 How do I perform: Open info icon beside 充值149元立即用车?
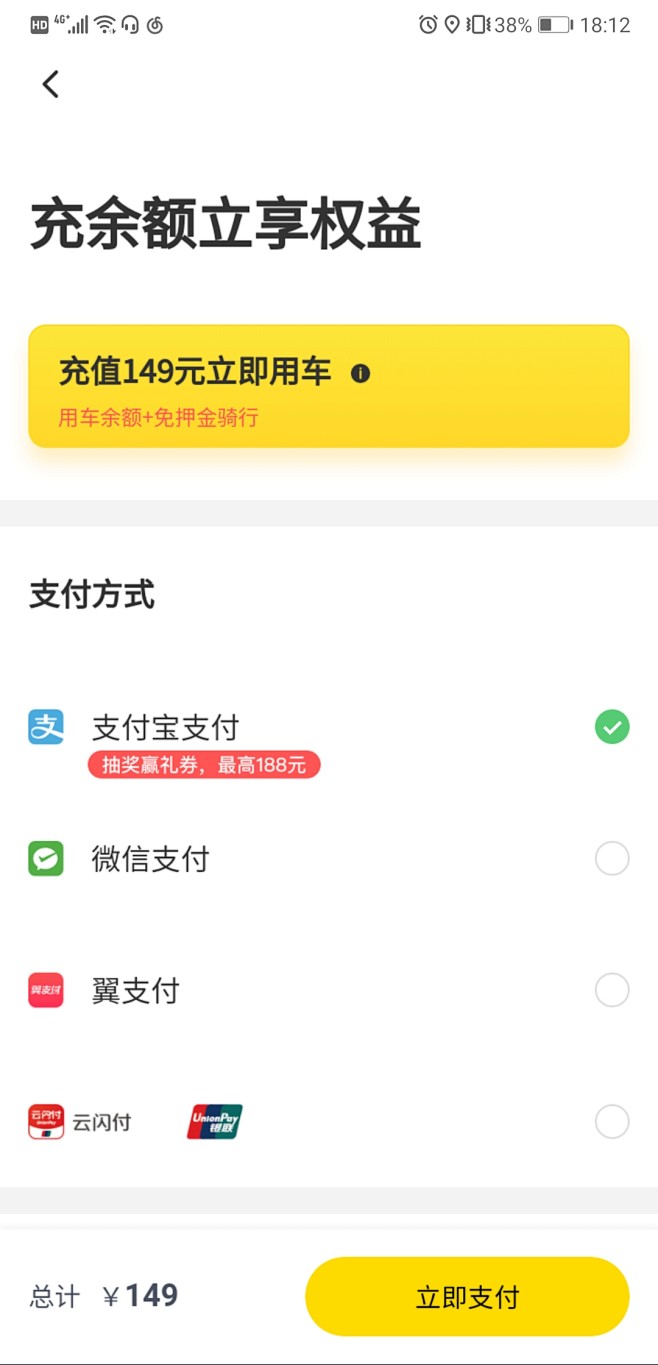point(361,374)
